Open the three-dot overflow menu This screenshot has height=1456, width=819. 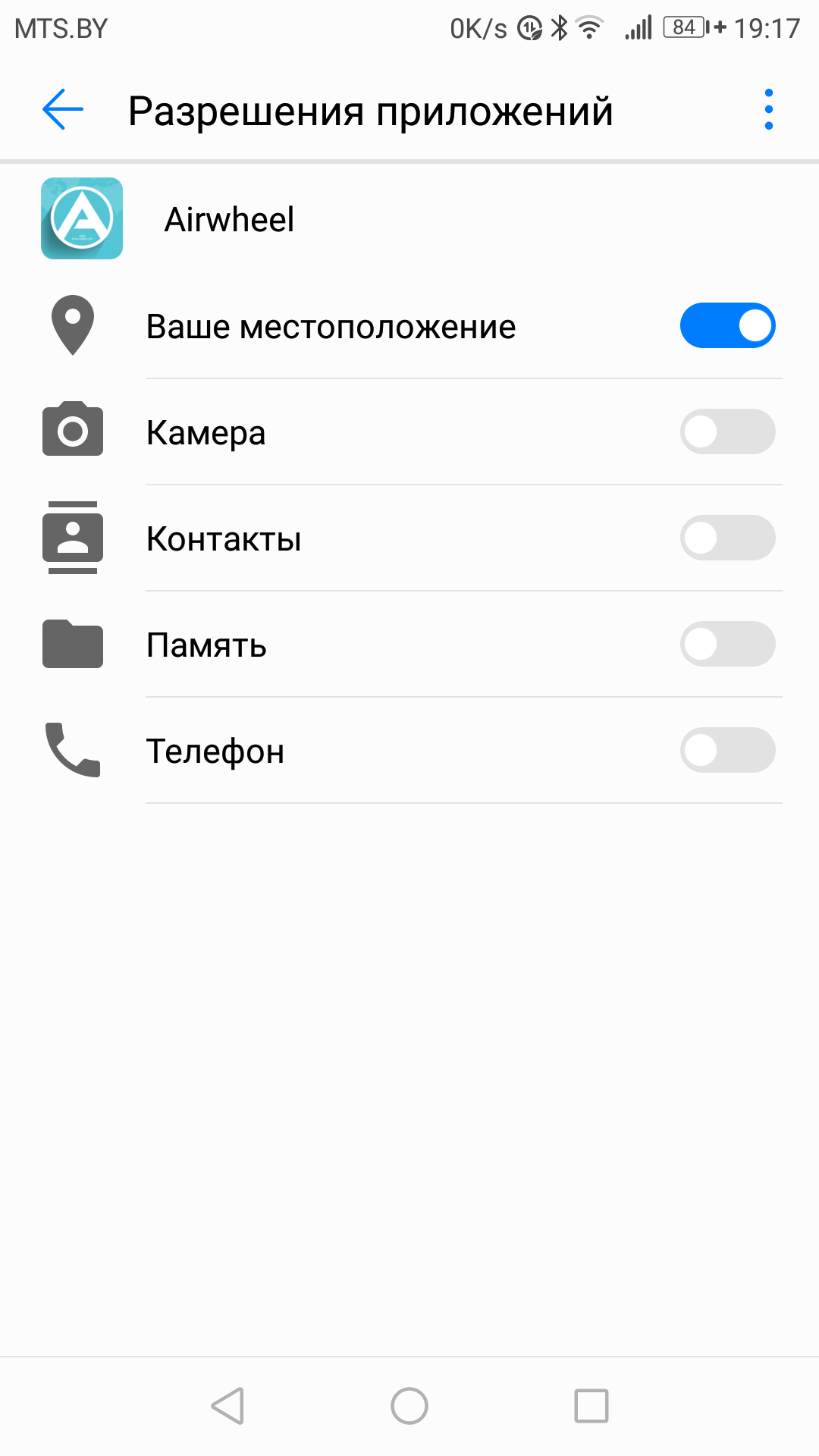click(x=769, y=110)
